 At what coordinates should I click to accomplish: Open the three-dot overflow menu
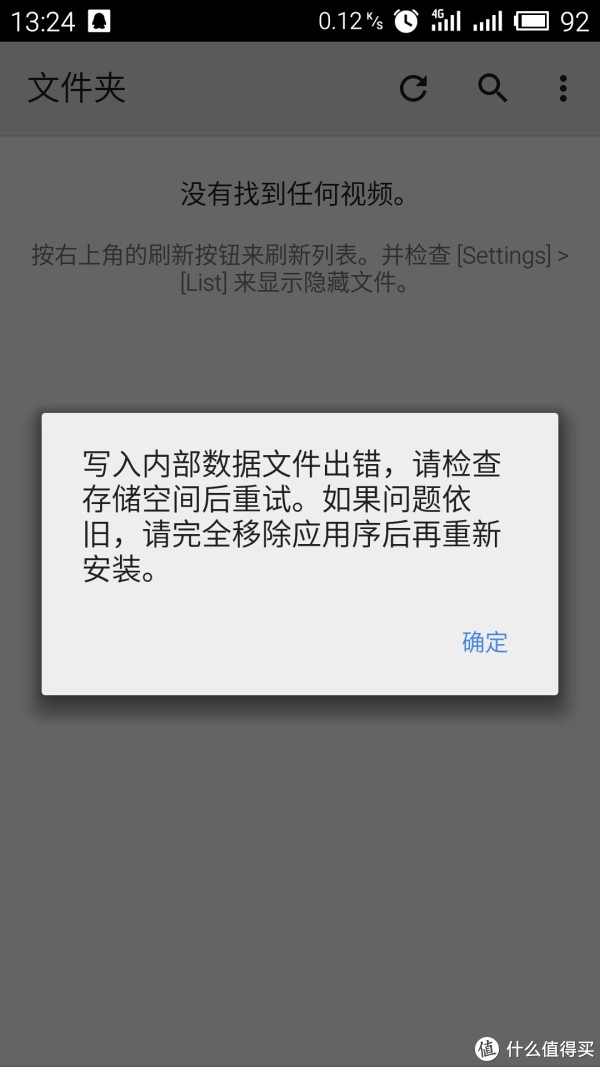point(563,88)
